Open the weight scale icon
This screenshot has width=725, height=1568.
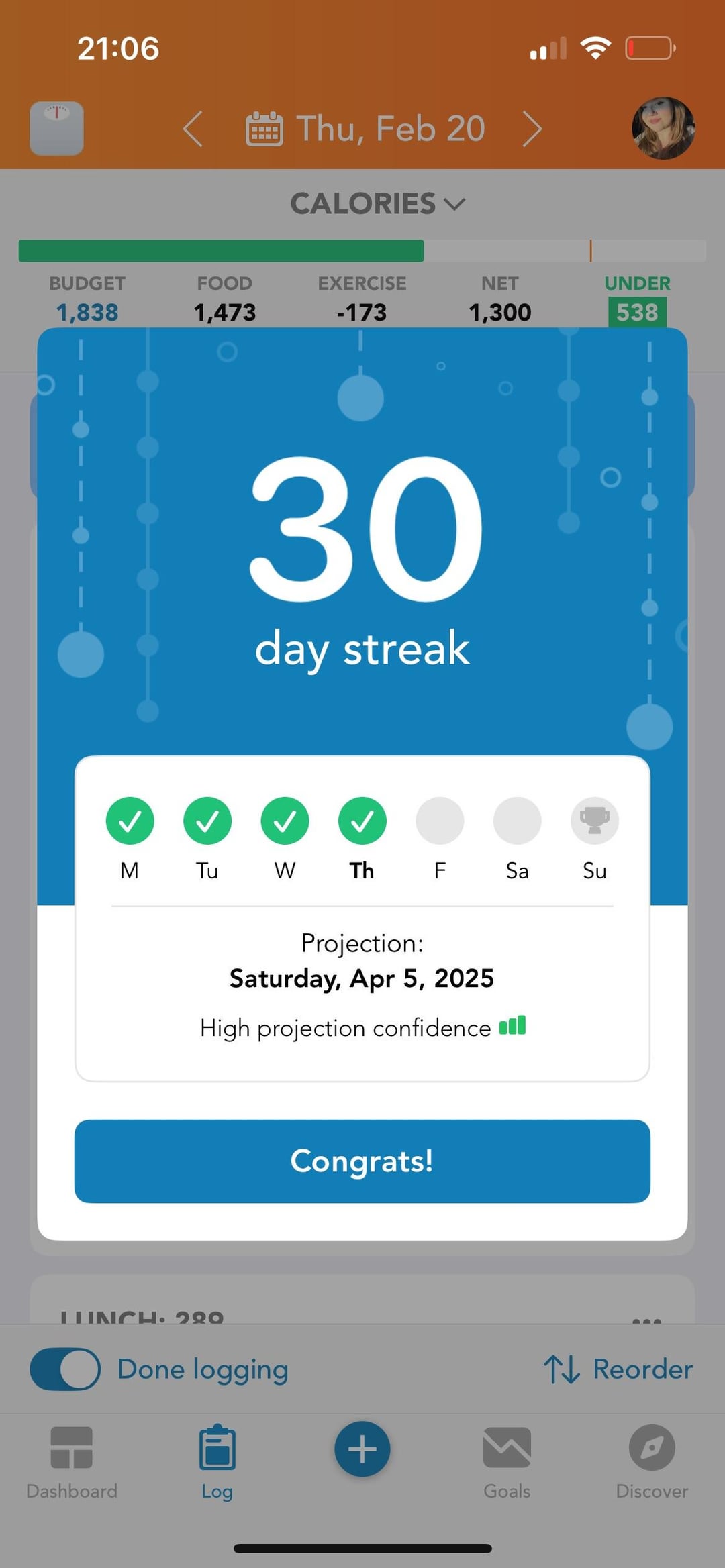(x=56, y=128)
